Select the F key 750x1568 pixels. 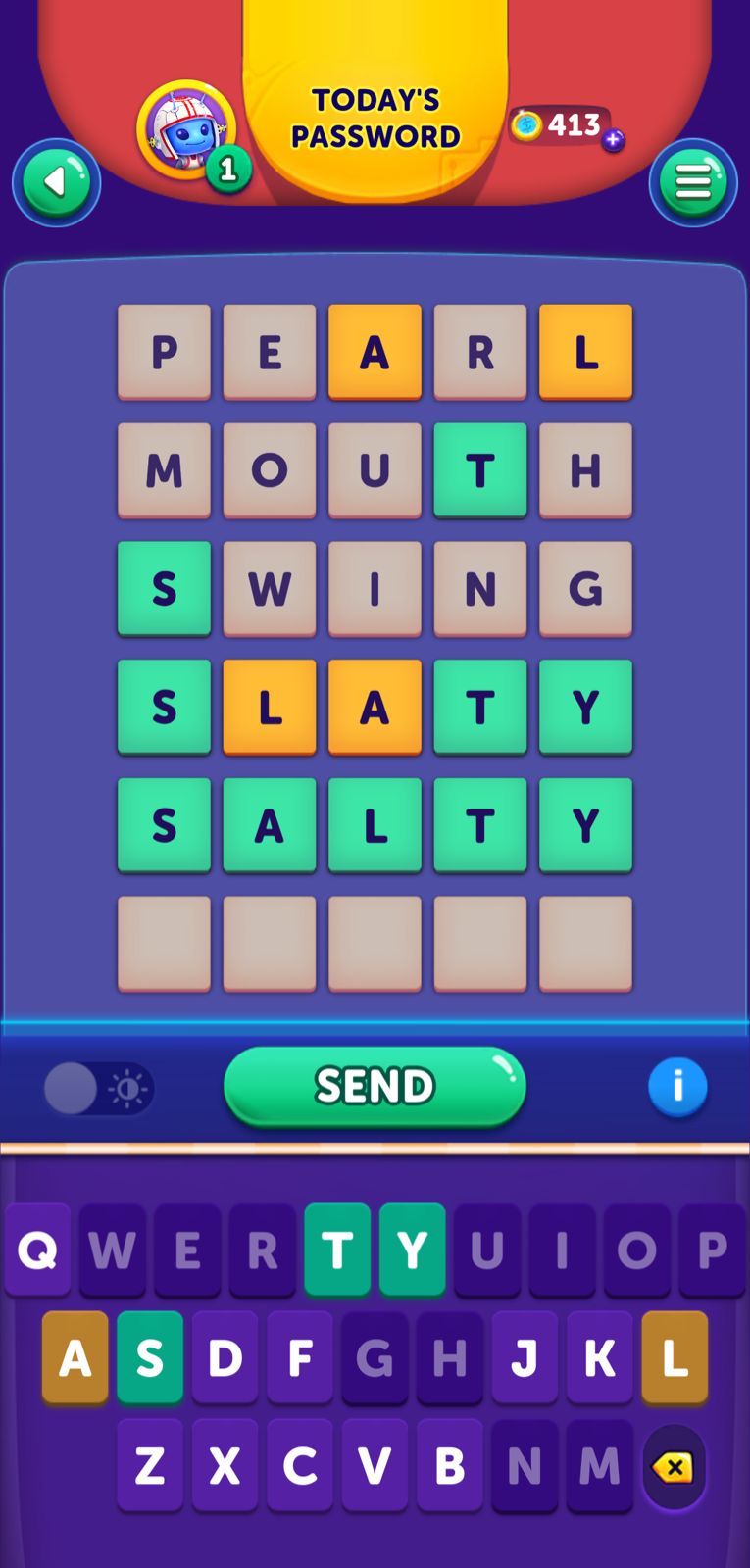click(300, 1357)
